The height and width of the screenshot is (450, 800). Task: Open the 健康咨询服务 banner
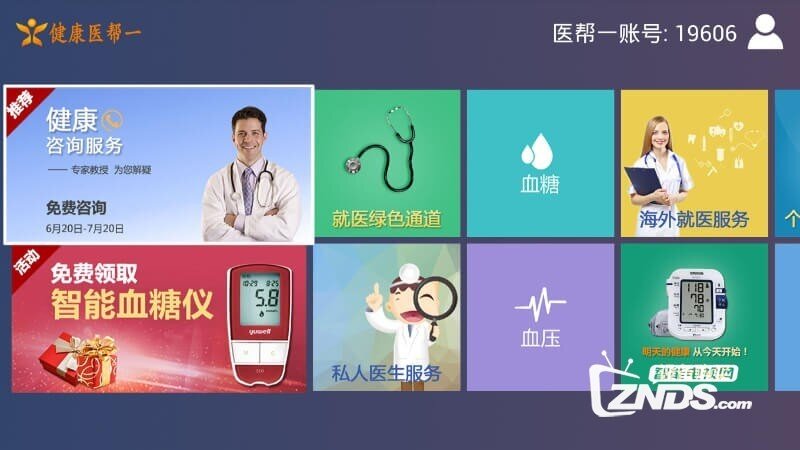point(159,164)
